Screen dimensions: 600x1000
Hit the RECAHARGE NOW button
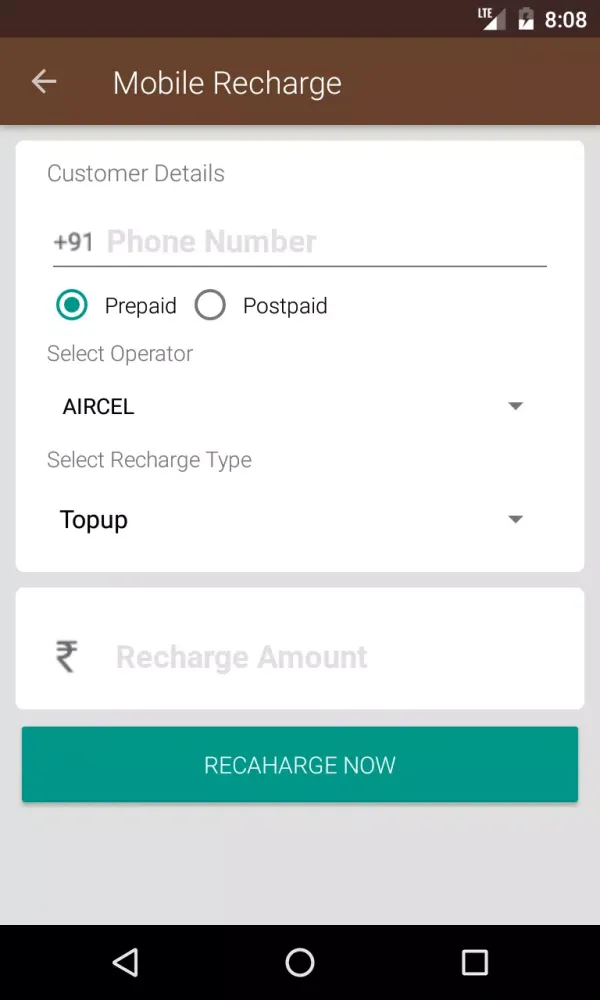pos(300,765)
